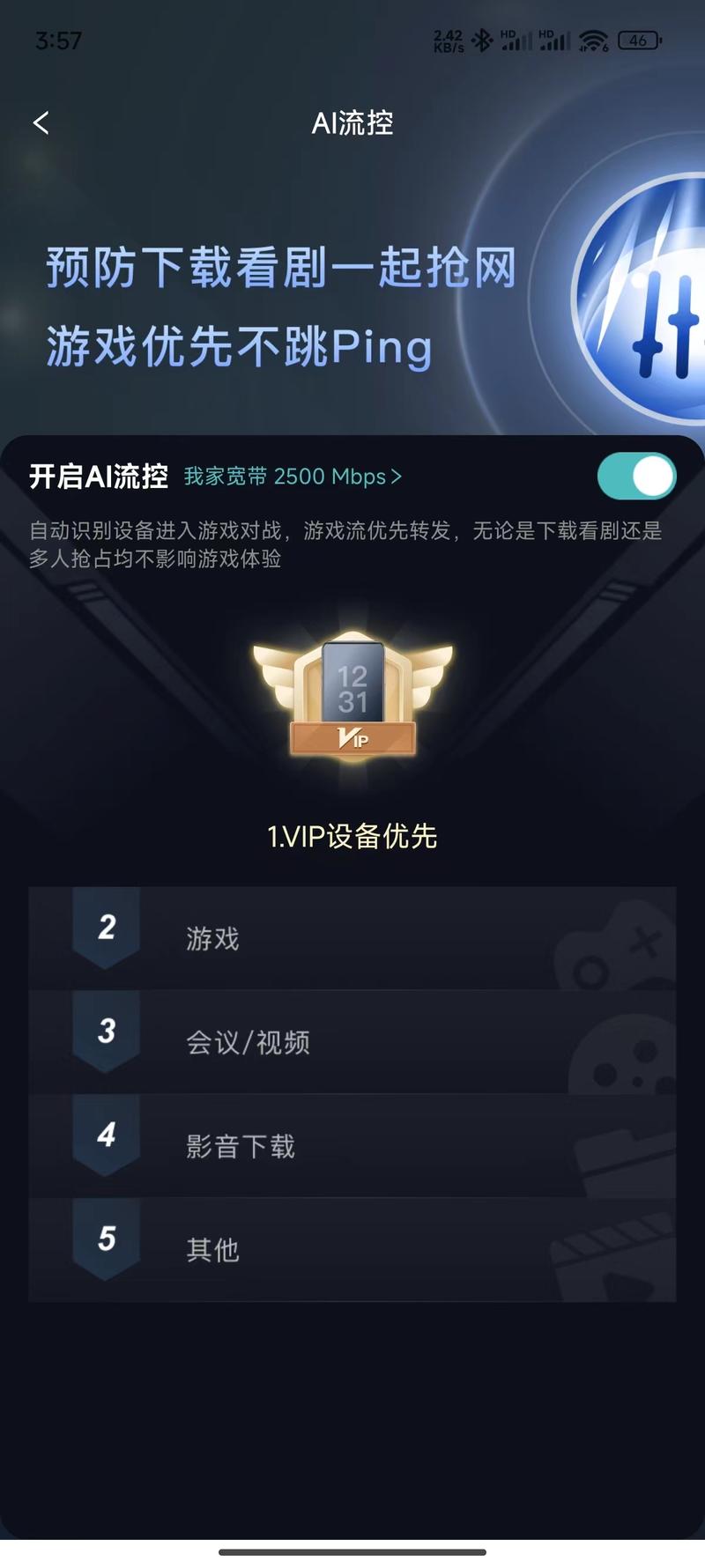Turn off the 开启AI流控 switch
705x1568 pixels.
(x=635, y=477)
